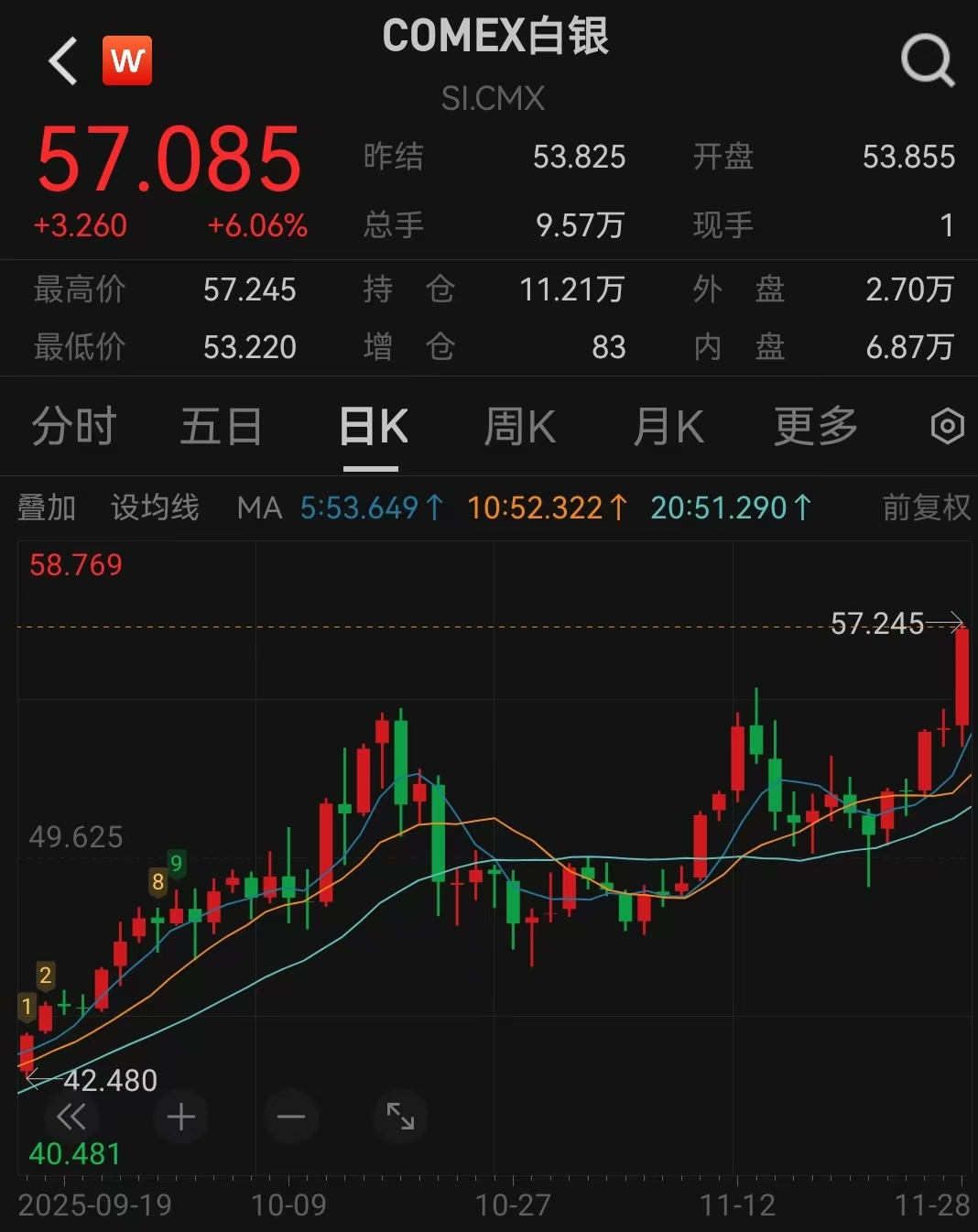Viewport: 978px width, 1232px height.
Task: Switch to the 五日 chart tab
Action: (x=221, y=427)
